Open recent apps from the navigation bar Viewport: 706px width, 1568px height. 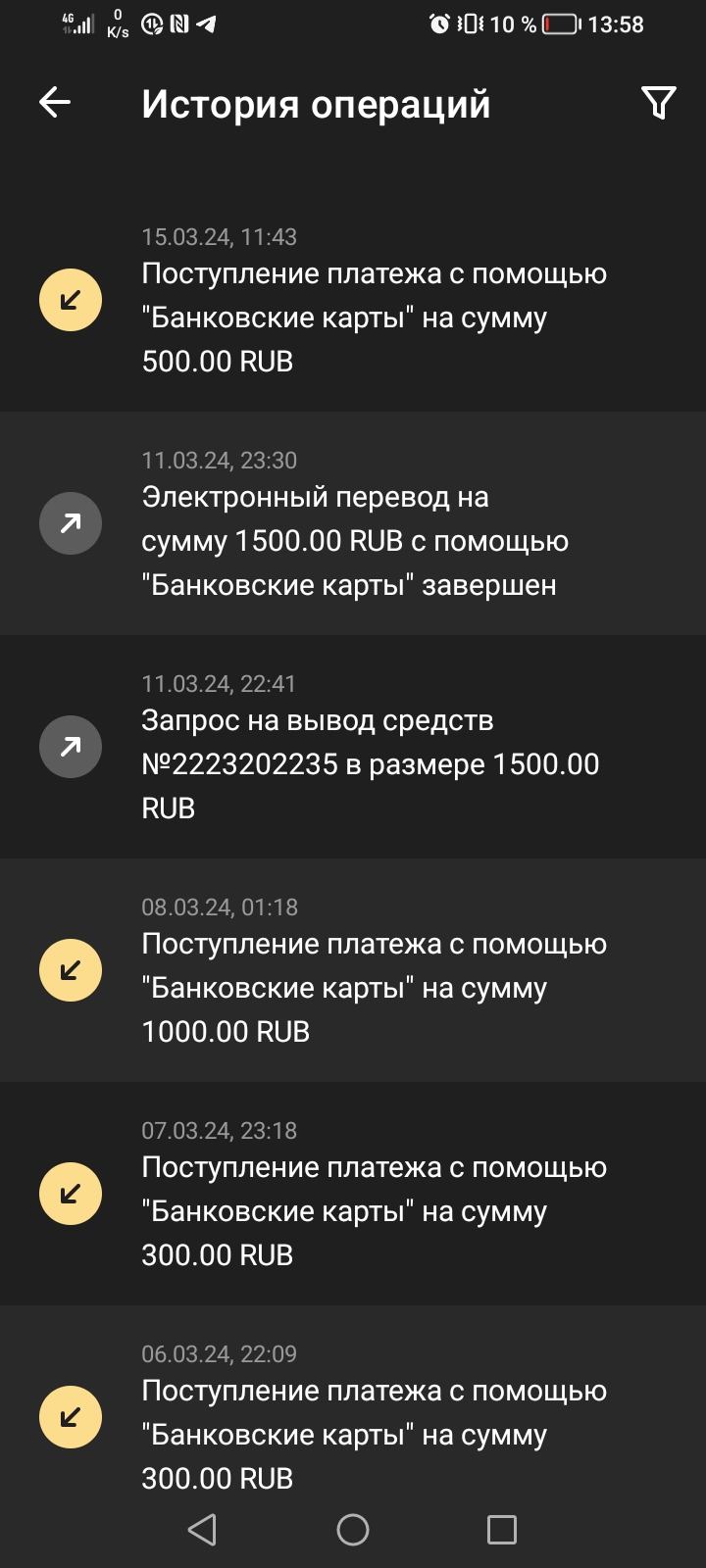tap(502, 1530)
